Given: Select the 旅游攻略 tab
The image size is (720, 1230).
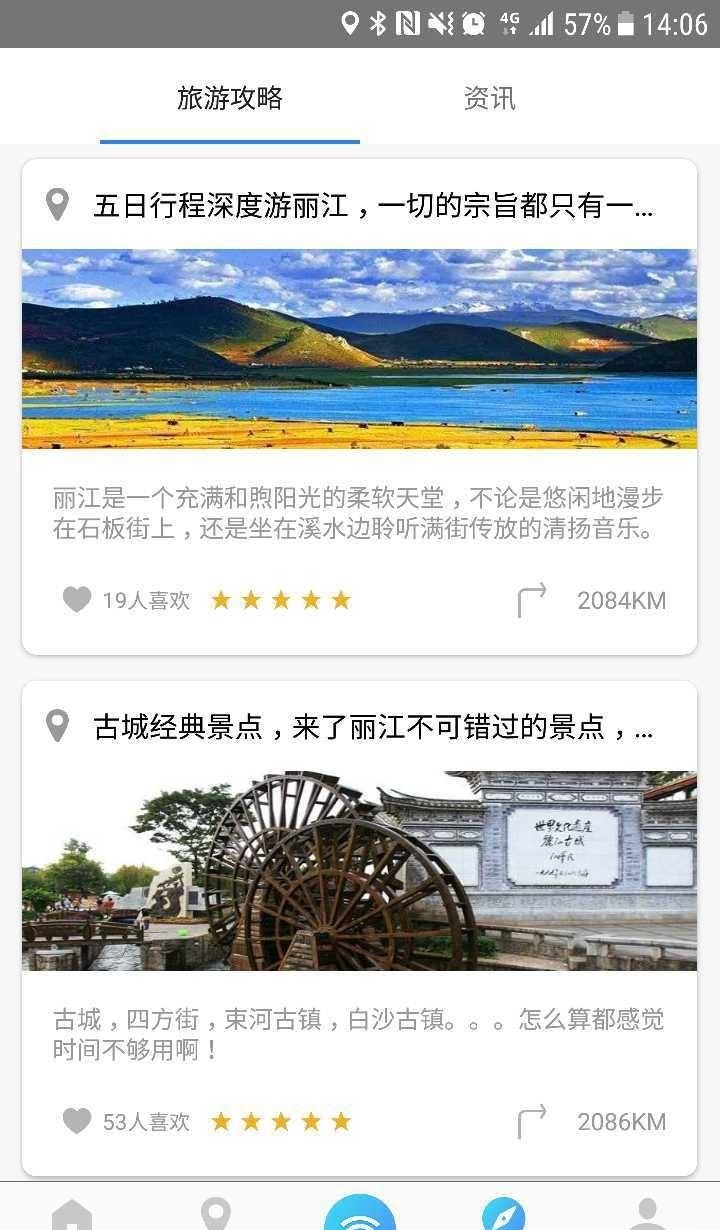Looking at the screenshot, I should pyautogui.click(x=230, y=98).
